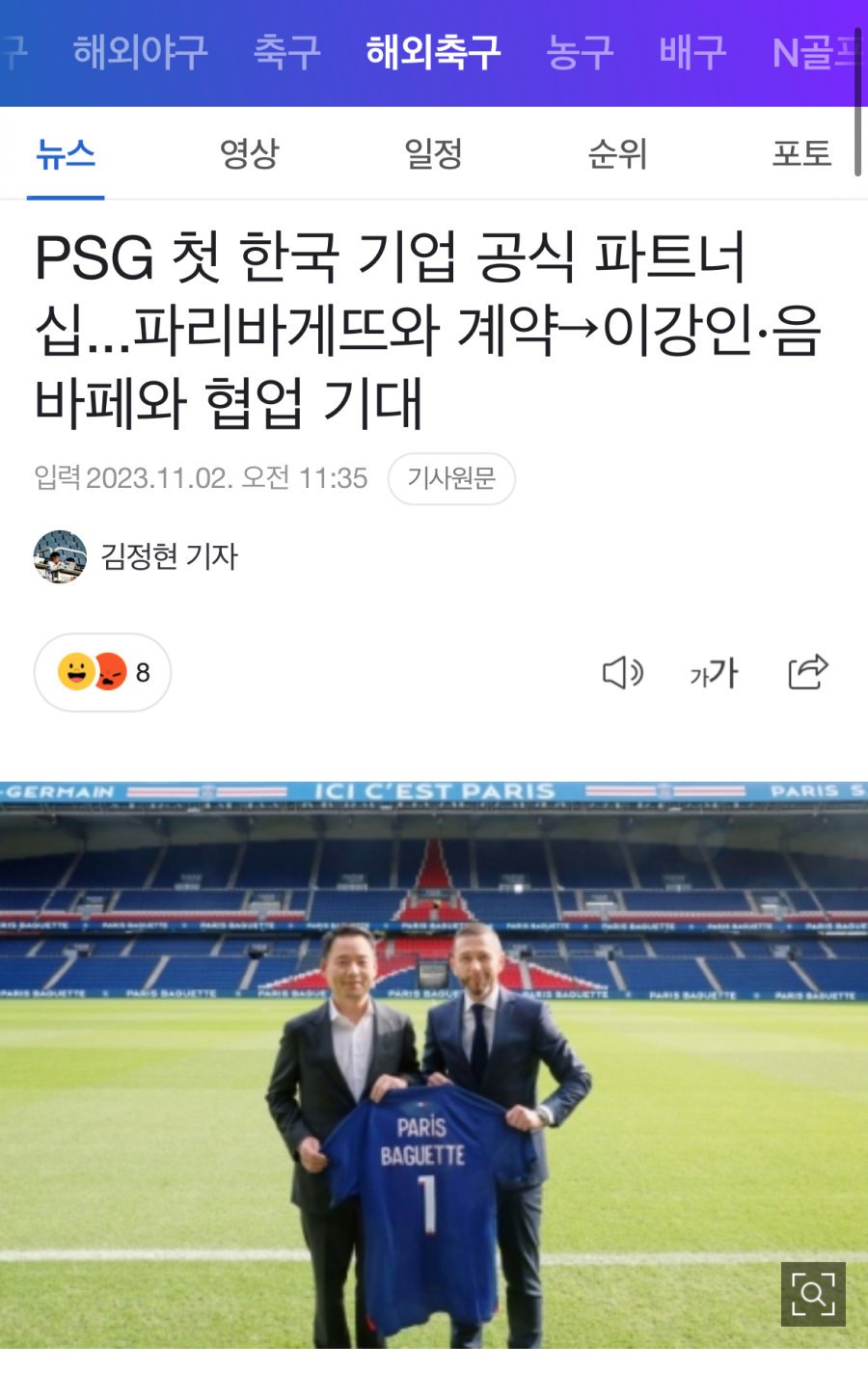This screenshot has width=868, height=1400.
Task: Change the font size with 가가
Action: click(714, 672)
